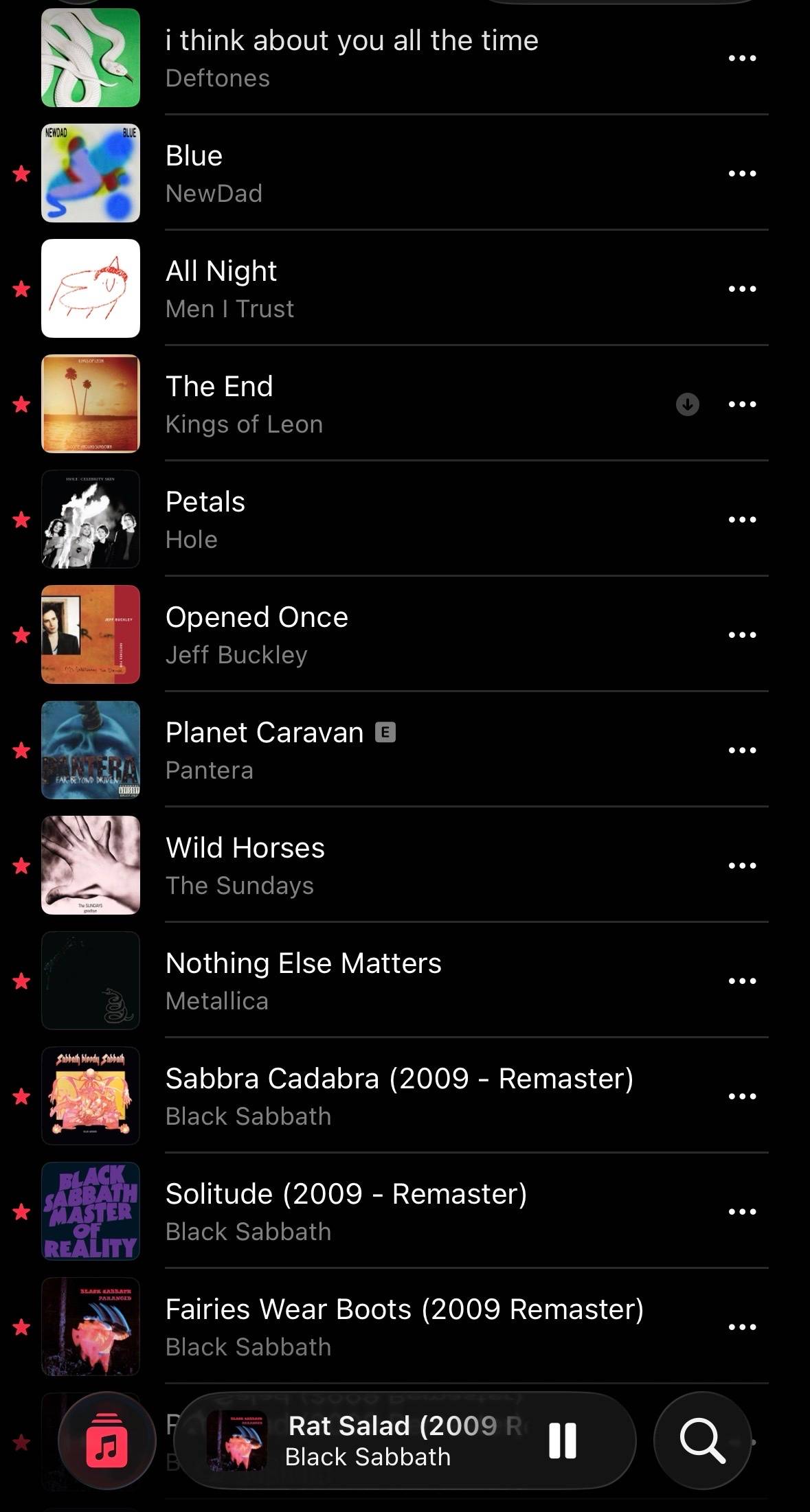Play Petals by Hole
The width and height of the screenshot is (810, 1512).
[405, 519]
